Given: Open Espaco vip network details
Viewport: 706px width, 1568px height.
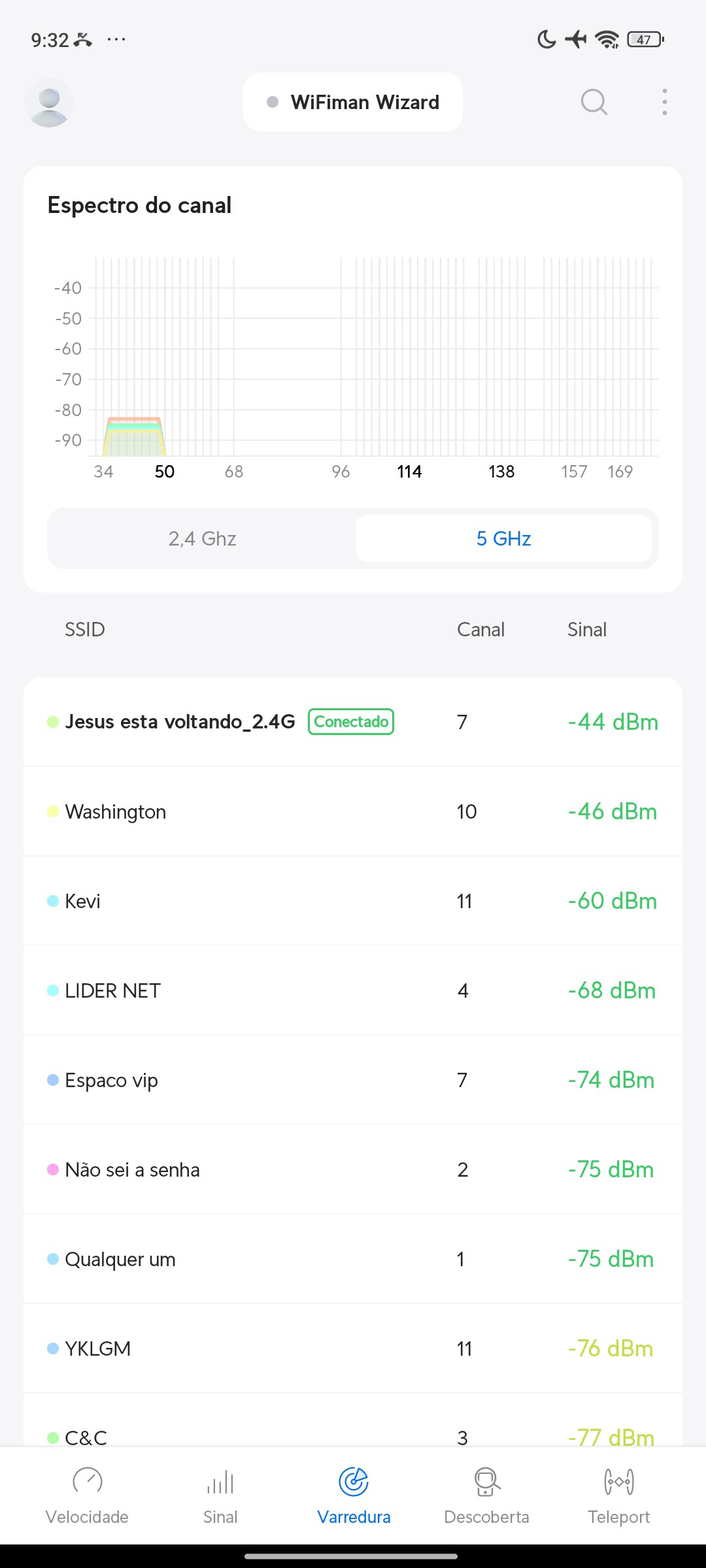Looking at the screenshot, I should [x=353, y=1080].
